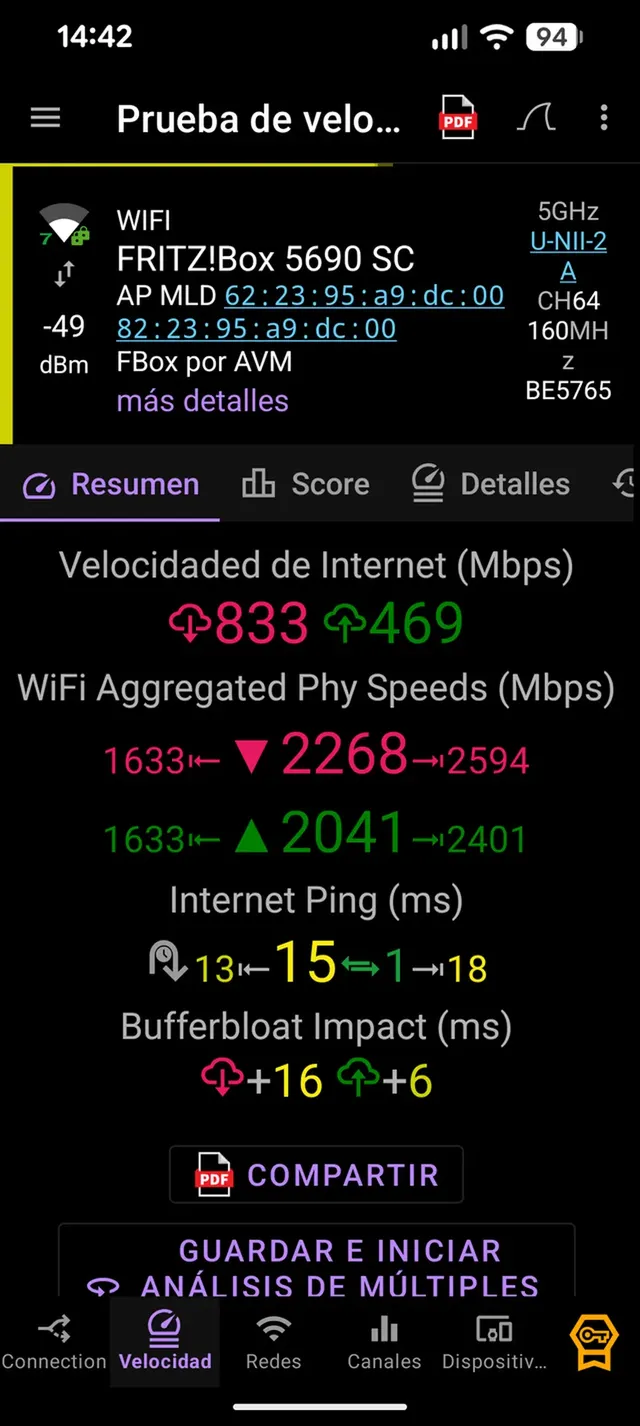Screen dimensions: 640x1426
Task: Open MAC address link 62:23:95:a9:dc:00
Action: [x=364, y=296]
